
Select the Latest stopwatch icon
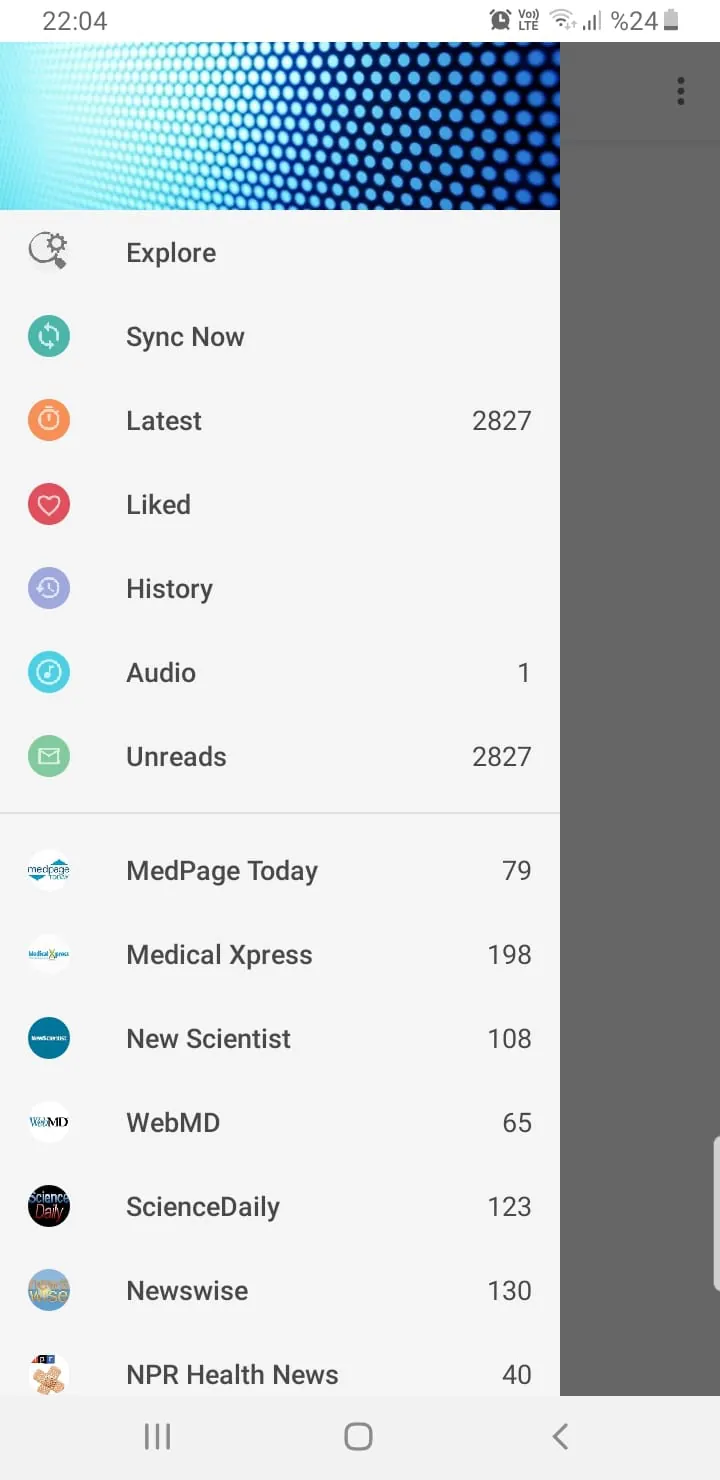[x=48, y=420]
